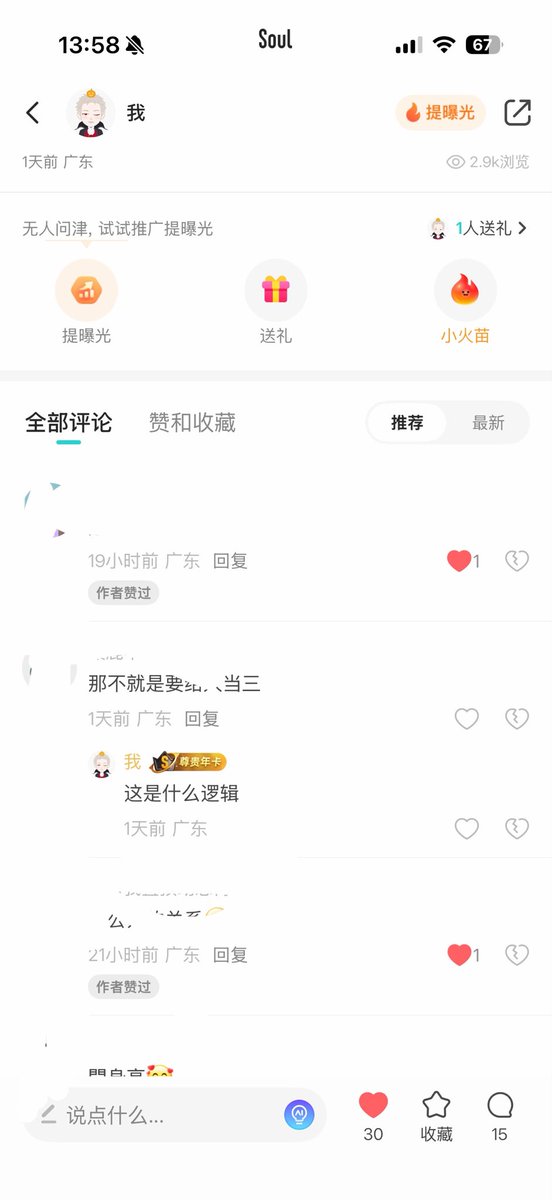Tap the 收藏 star to bookmark
This screenshot has height=1200, width=552.
(436, 1116)
